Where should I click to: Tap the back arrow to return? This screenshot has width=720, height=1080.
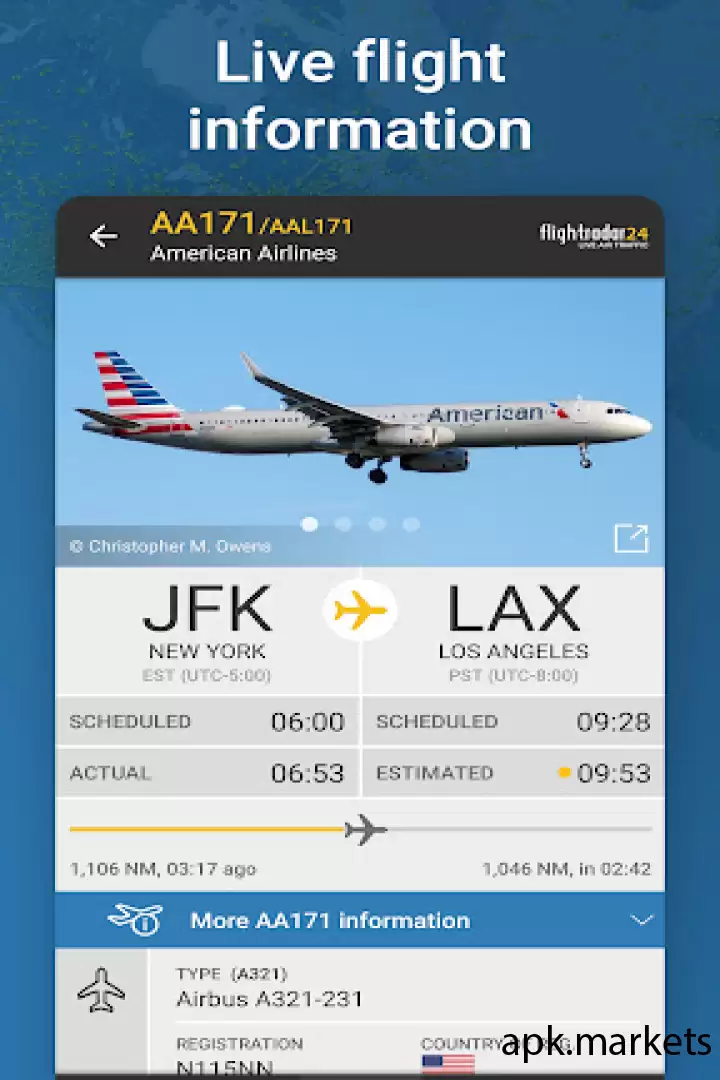click(x=104, y=236)
